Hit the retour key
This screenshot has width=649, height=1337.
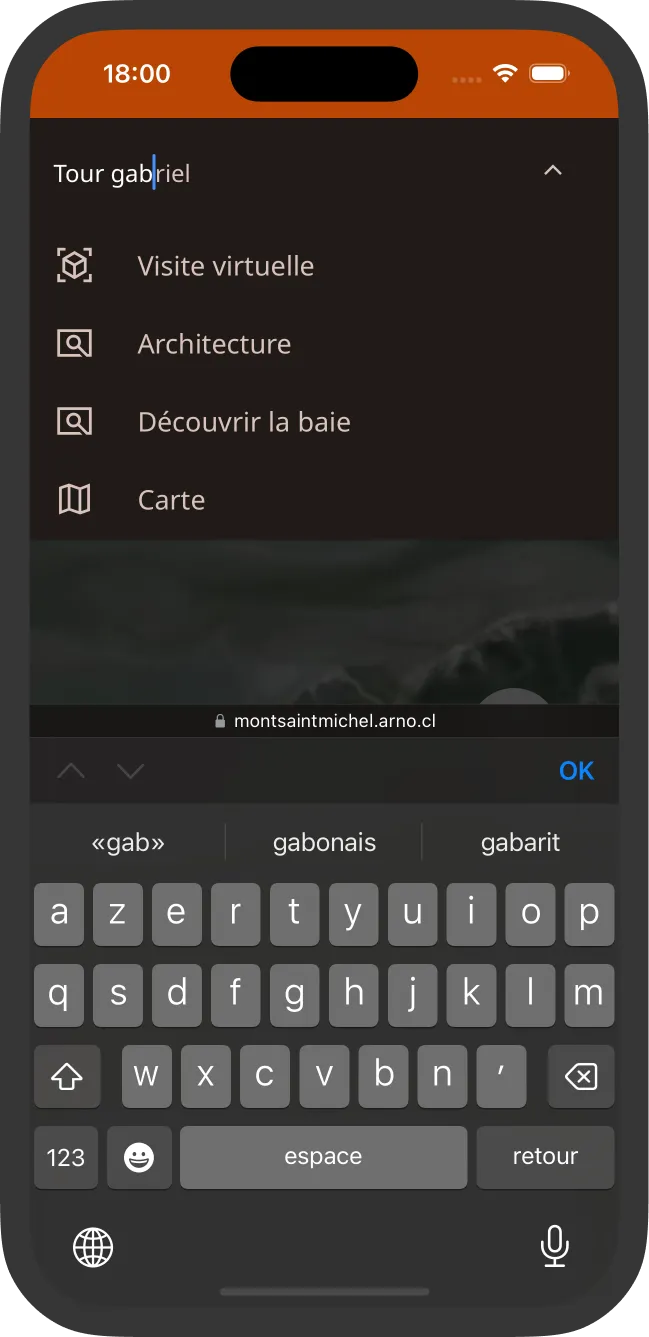[x=545, y=1157]
